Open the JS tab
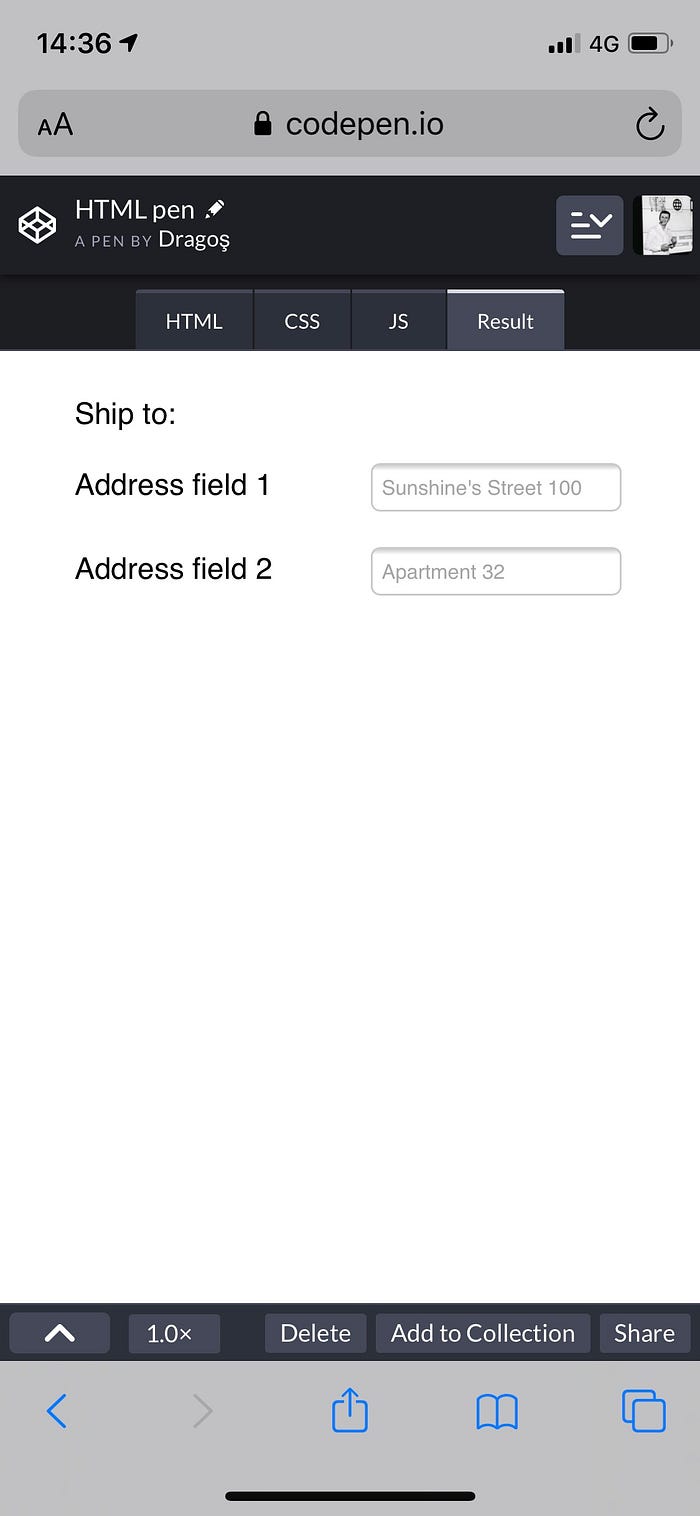700x1516 pixels. click(x=398, y=321)
